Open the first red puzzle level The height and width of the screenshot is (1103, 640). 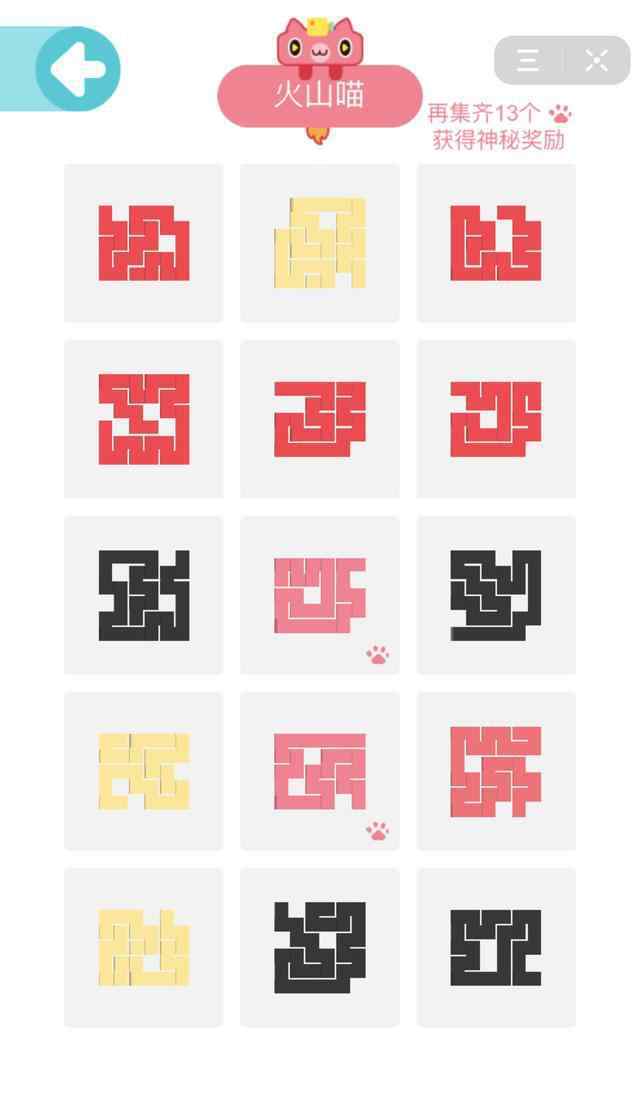point(143,243)
